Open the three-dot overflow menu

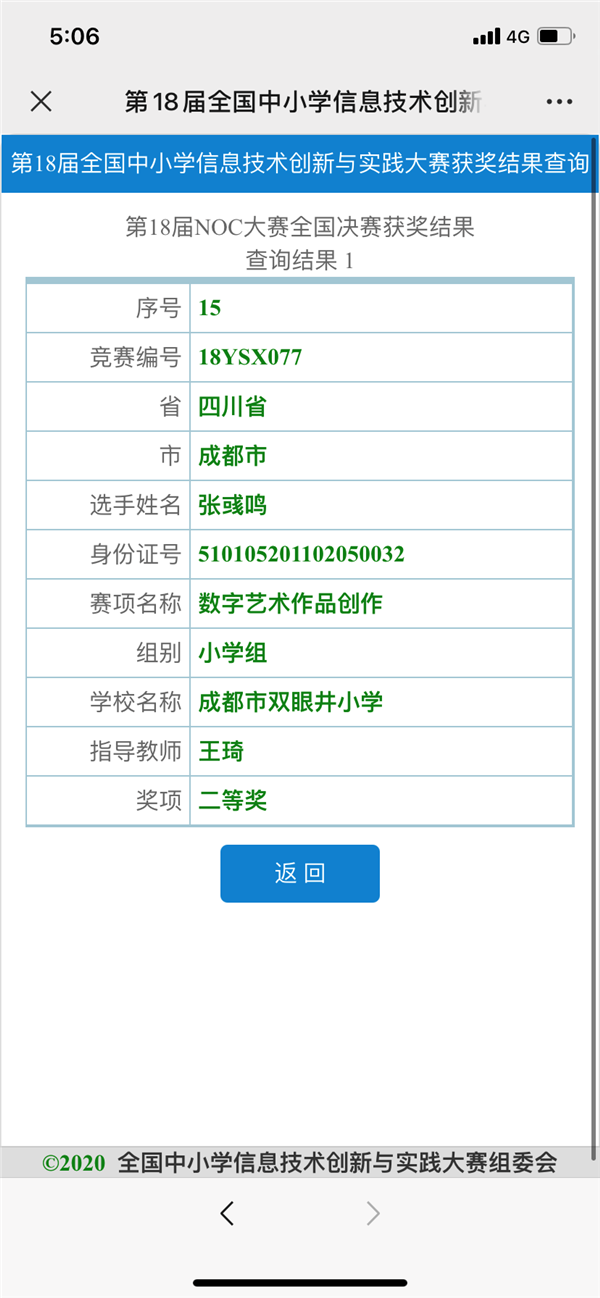pyautogui.click(x=559, y=102)
